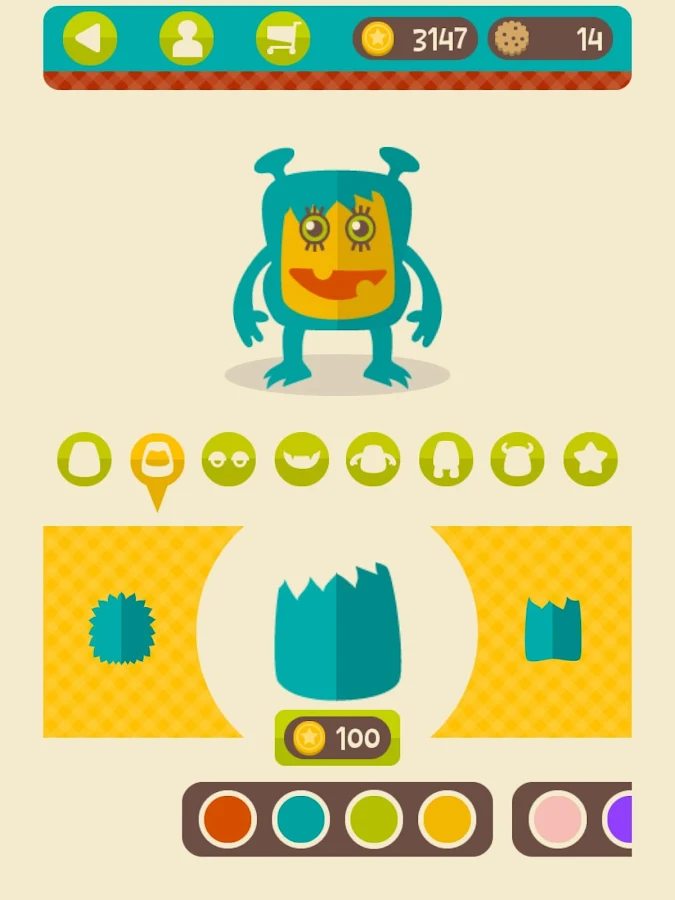Pick the lime green color swatch
The height and width of the screenshot is (900, 675).
click(374, 819)
